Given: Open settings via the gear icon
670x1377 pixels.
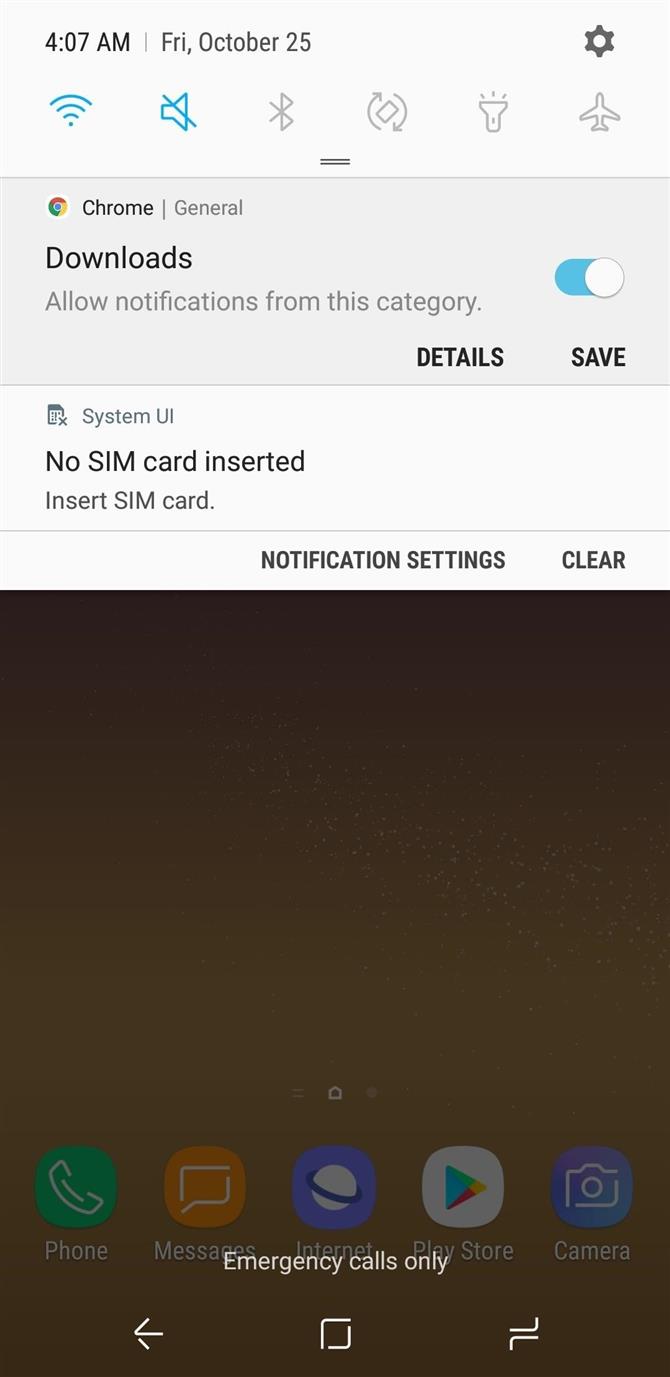Looking at the screenshot, I should click(598, 42).
